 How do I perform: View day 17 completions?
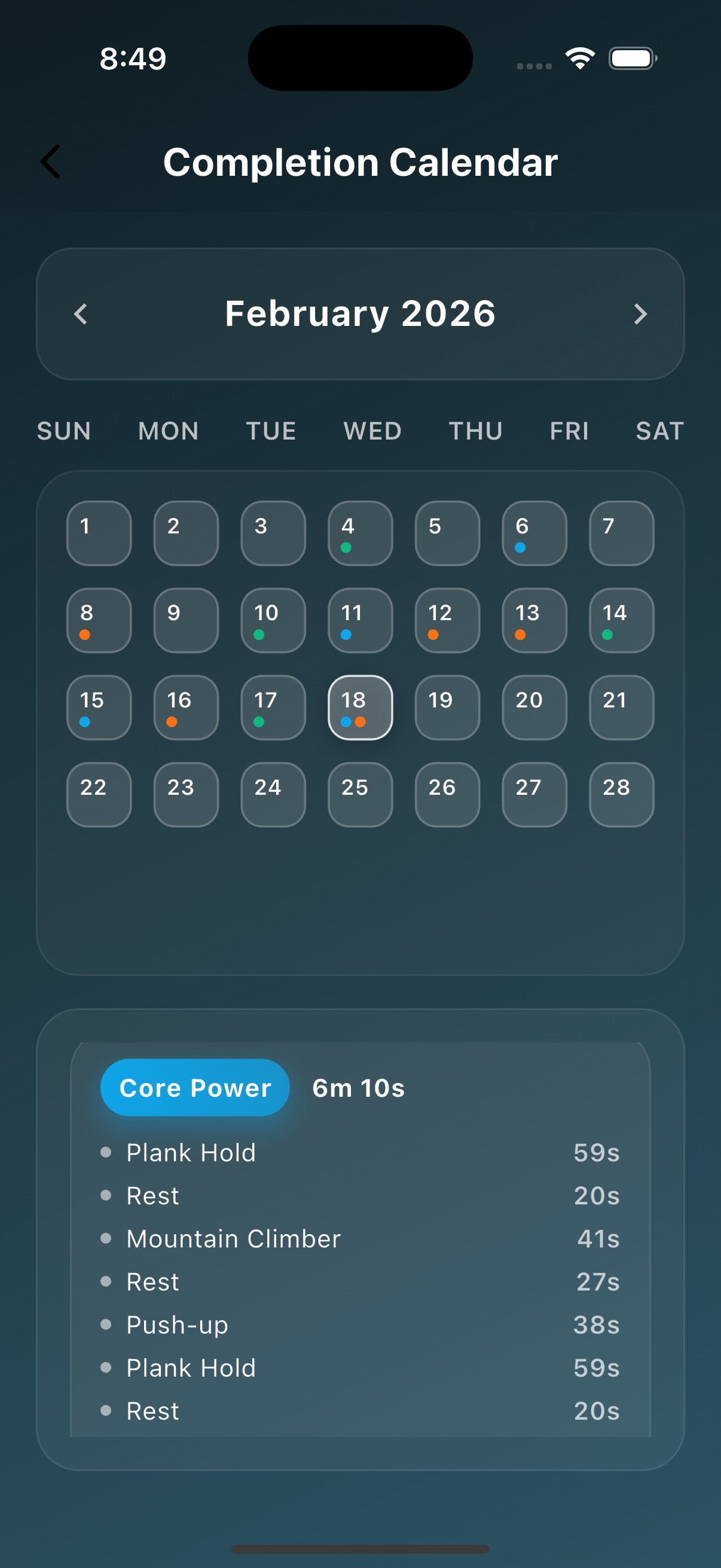(273, 707)
